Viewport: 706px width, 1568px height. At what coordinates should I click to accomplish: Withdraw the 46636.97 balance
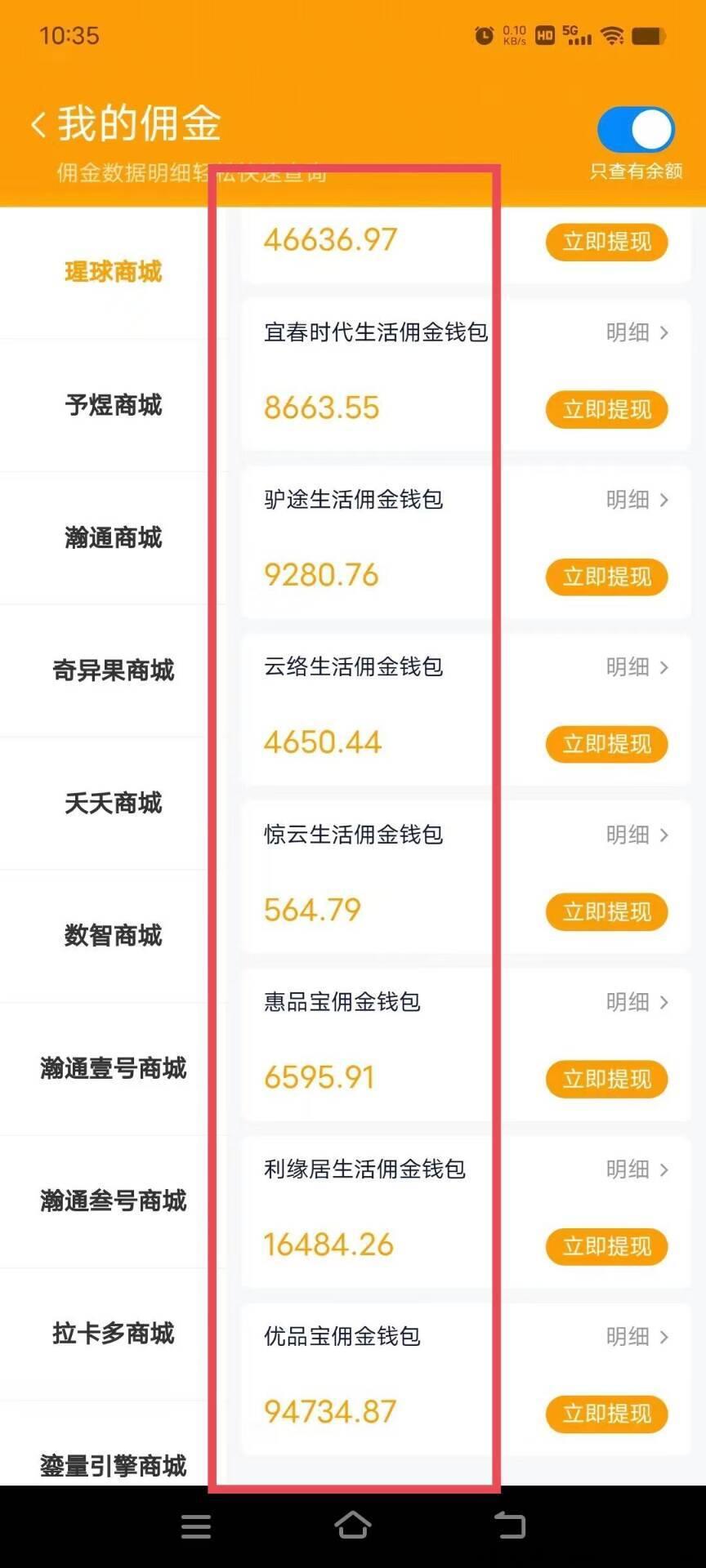[606, 242]
